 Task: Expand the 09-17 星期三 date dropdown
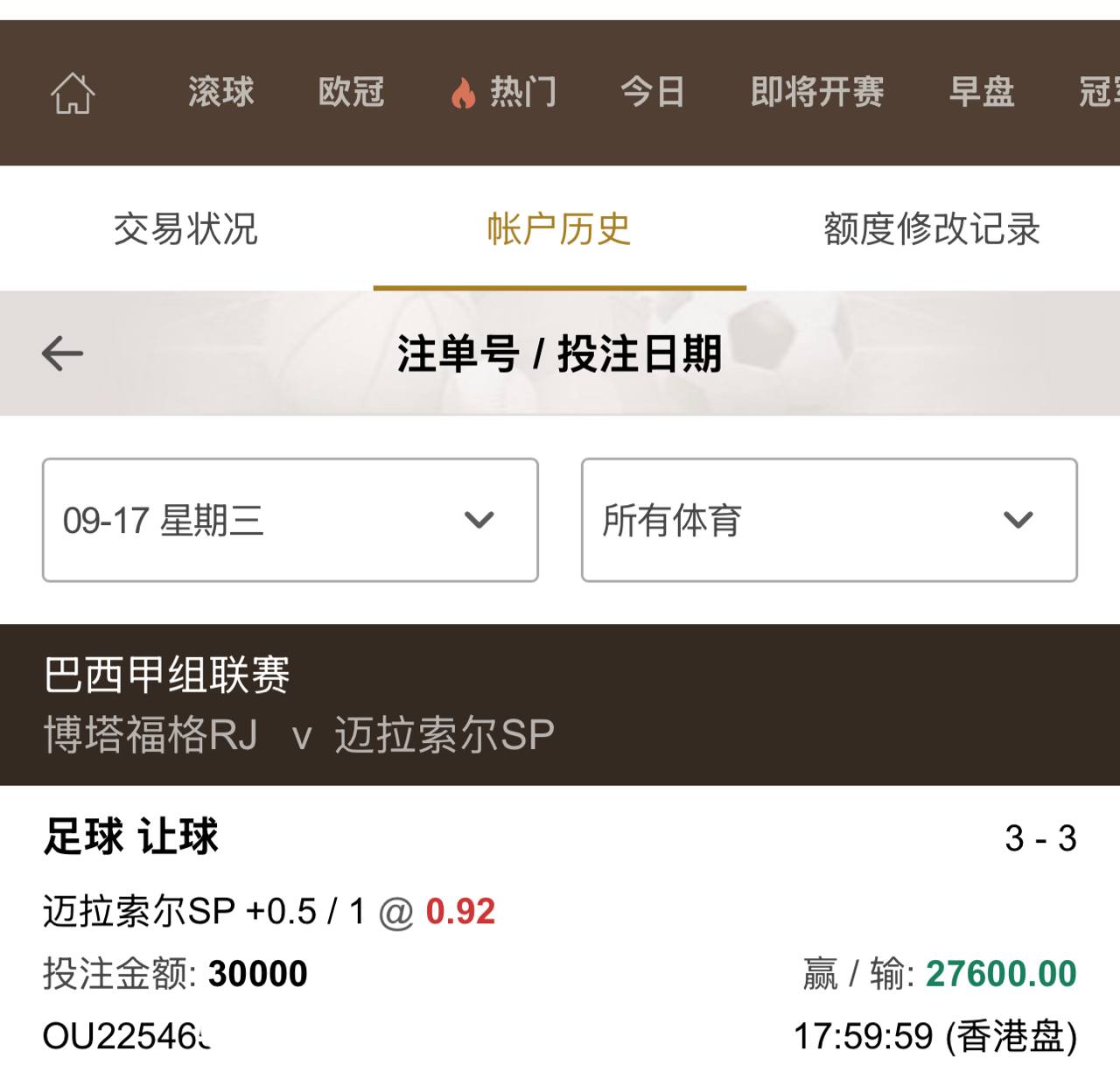click(290, 520)
